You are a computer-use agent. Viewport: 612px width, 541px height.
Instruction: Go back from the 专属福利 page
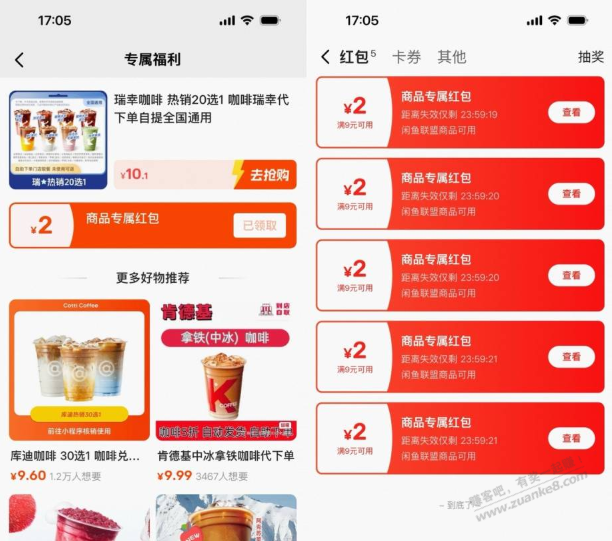tap(20, 60)
